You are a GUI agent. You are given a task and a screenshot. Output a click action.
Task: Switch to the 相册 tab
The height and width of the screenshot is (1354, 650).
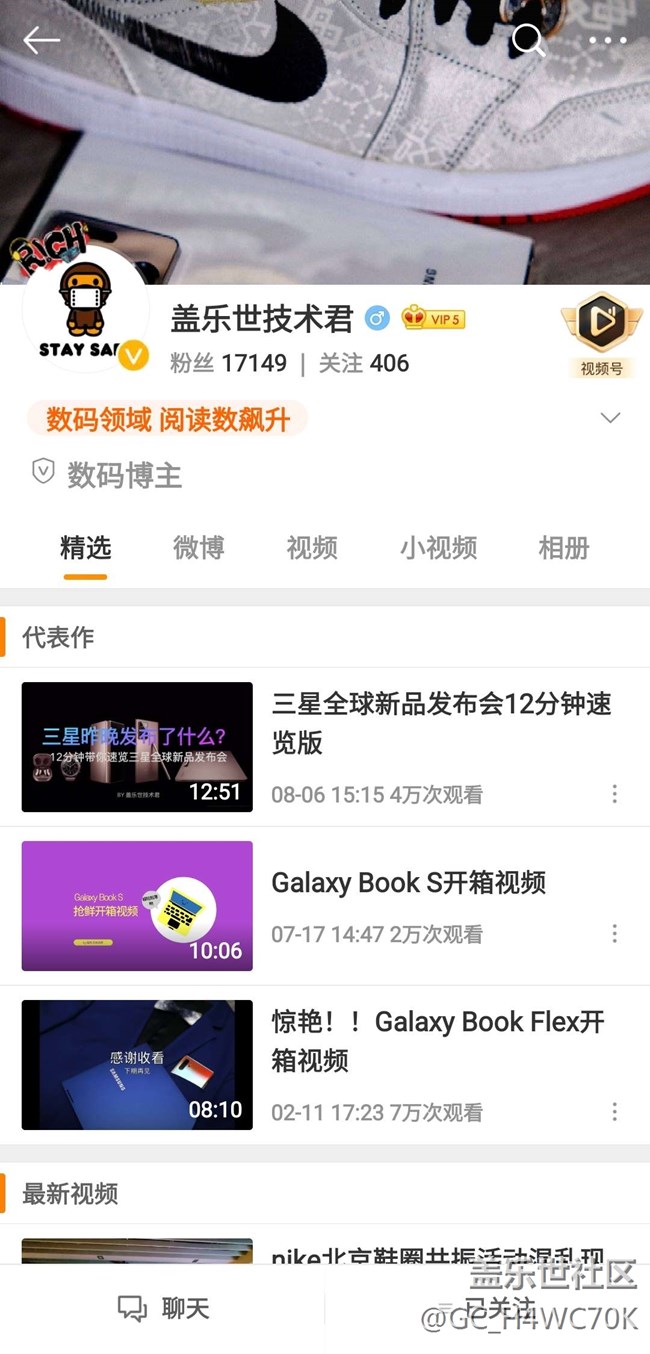[x=563, y=548]
